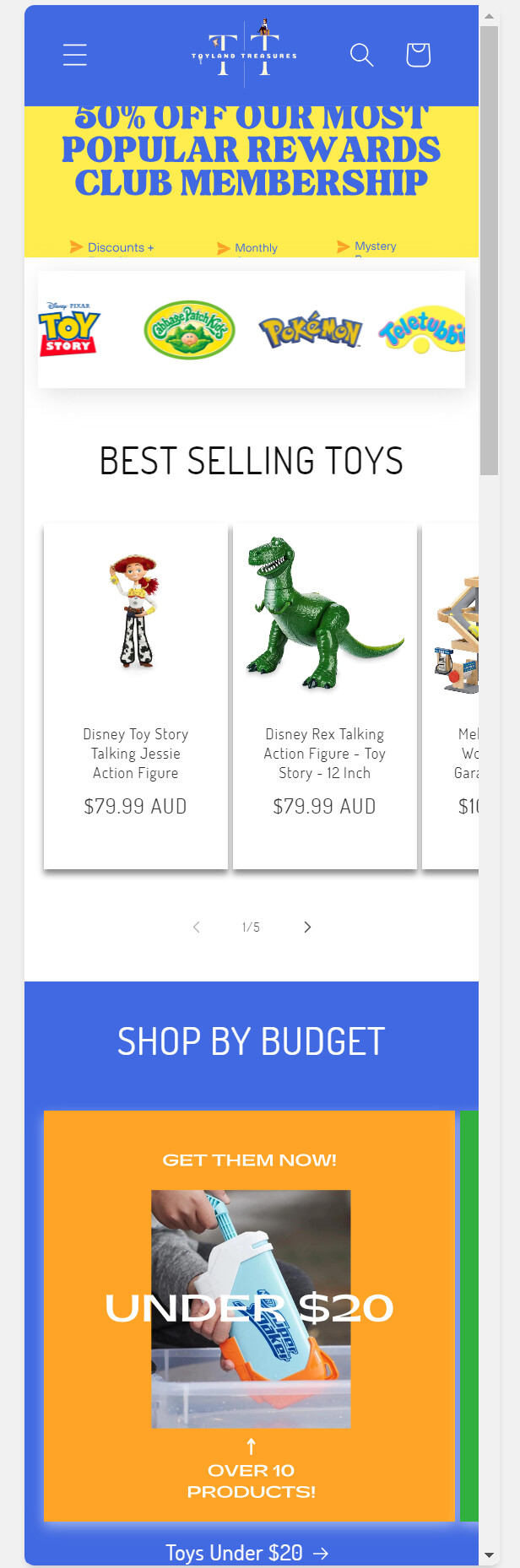This screenshot has width=520, height=1568.
Task: Tap the scrollbar down arrow
Action: [x=490, y=1554]
